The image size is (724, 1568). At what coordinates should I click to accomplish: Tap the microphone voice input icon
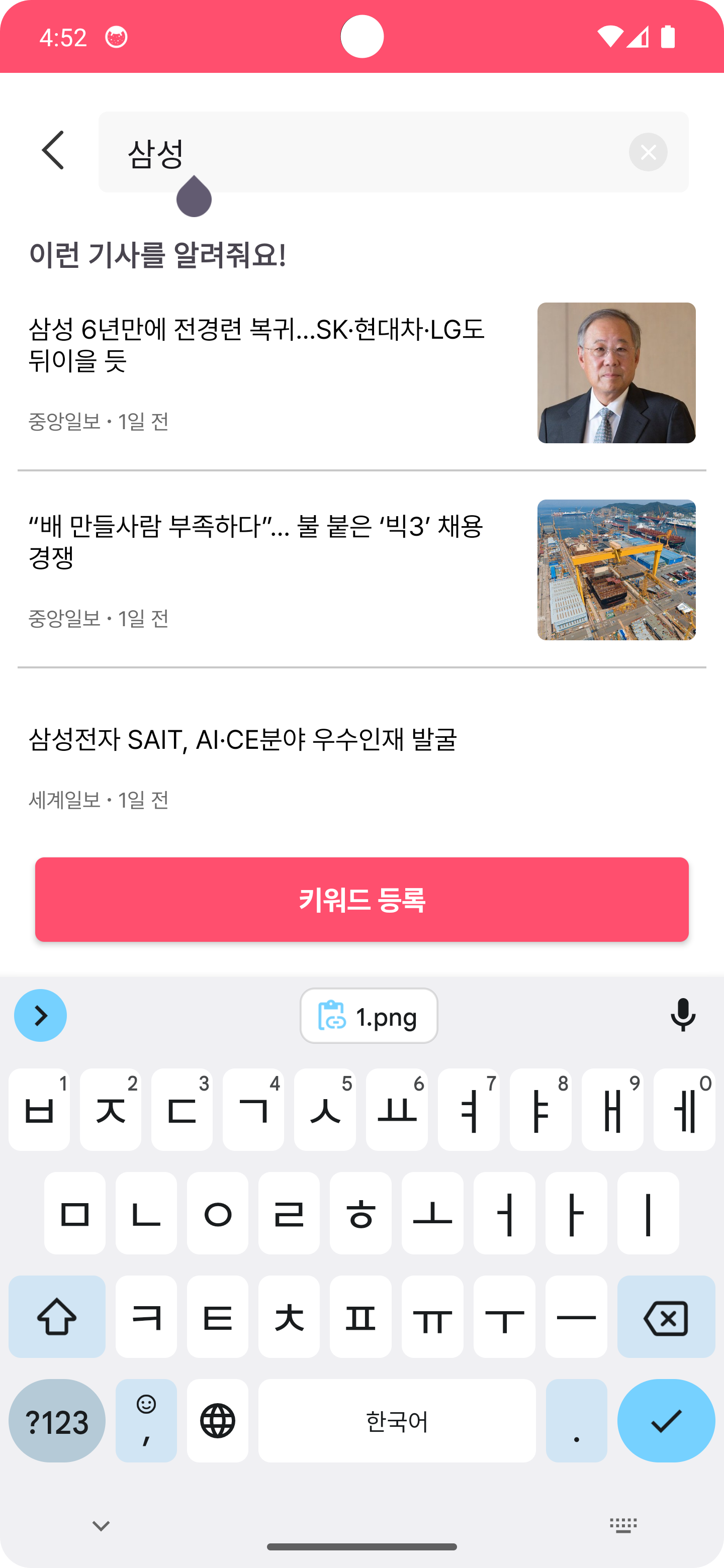coord(683,1015)
